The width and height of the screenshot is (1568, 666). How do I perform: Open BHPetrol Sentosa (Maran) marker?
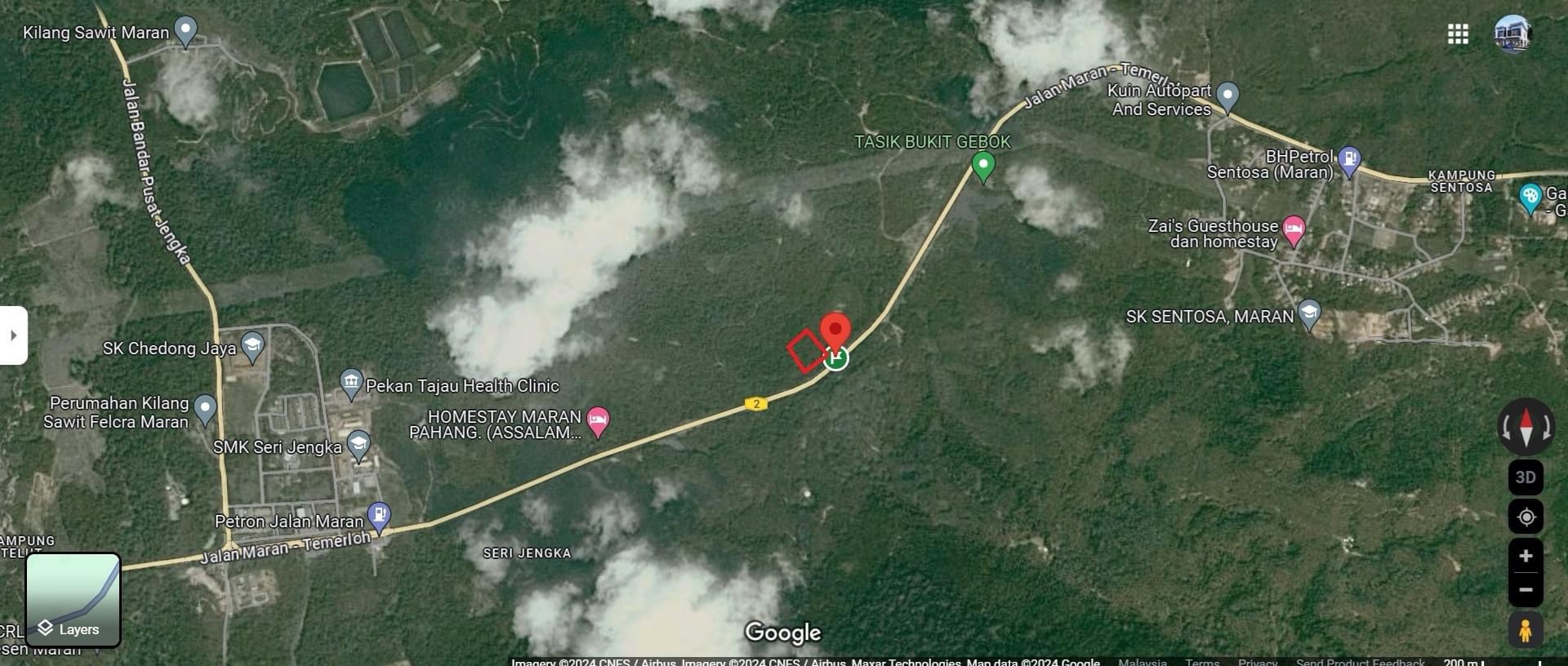pos(1349,160)
